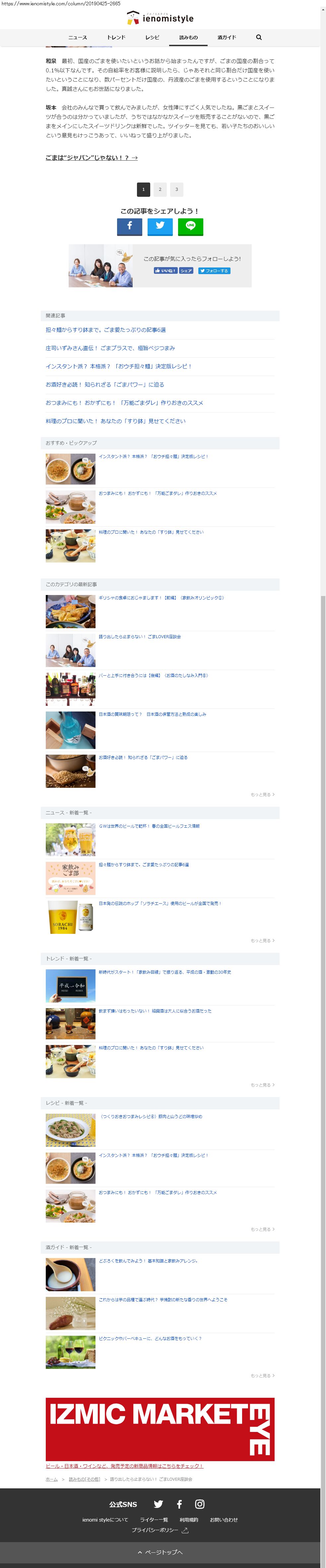
Task: Open the 酒ガイド tab
Action: [226, 38]
